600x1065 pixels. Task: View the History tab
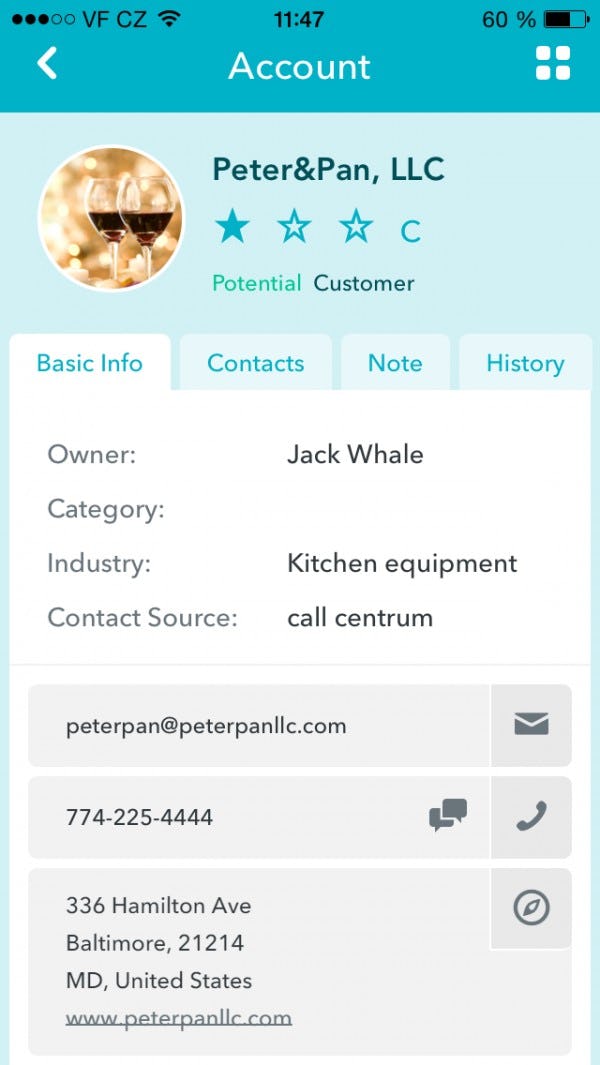click(525, 363)
